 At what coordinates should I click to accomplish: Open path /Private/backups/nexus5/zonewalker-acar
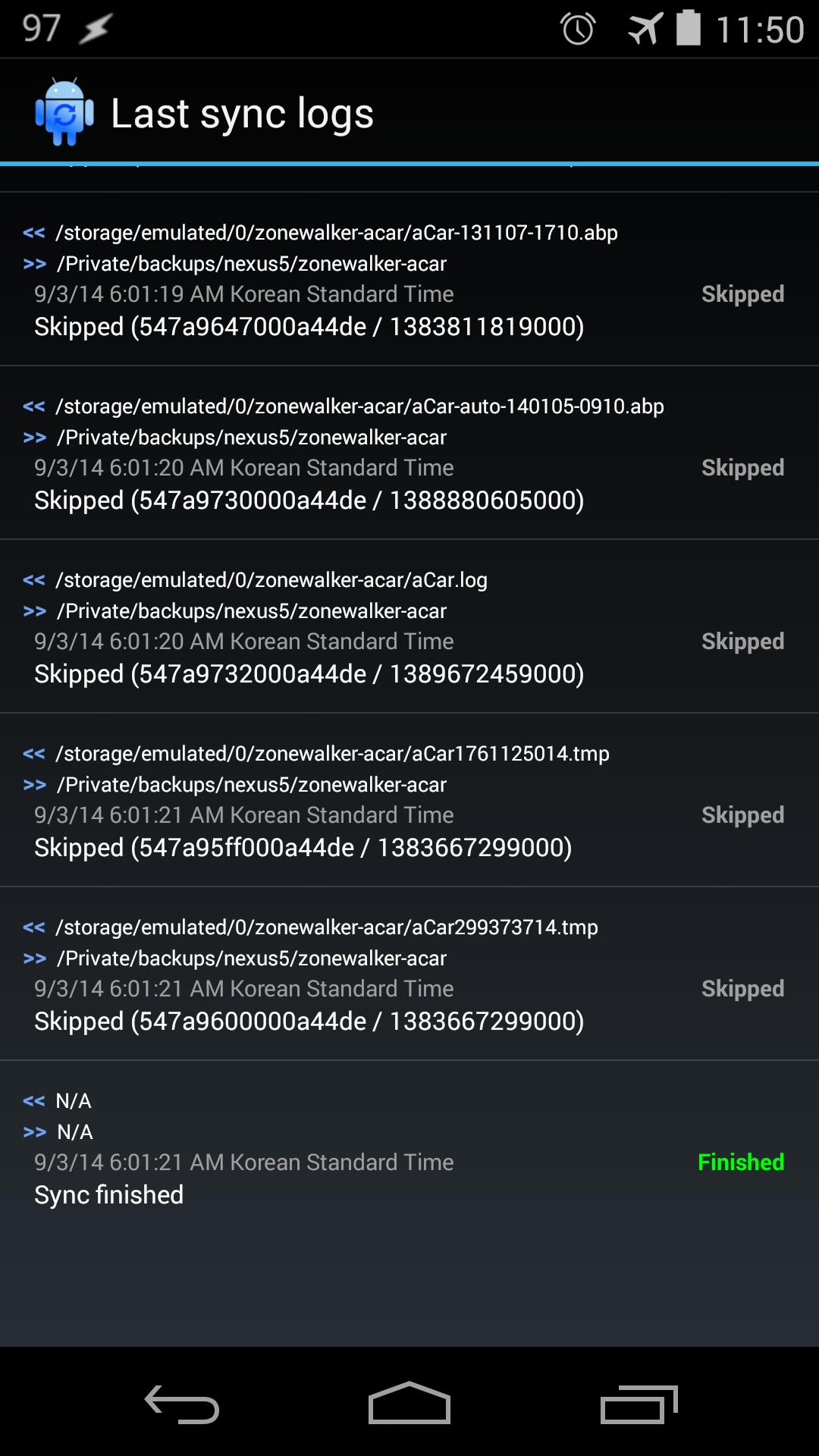click(252, 264)
